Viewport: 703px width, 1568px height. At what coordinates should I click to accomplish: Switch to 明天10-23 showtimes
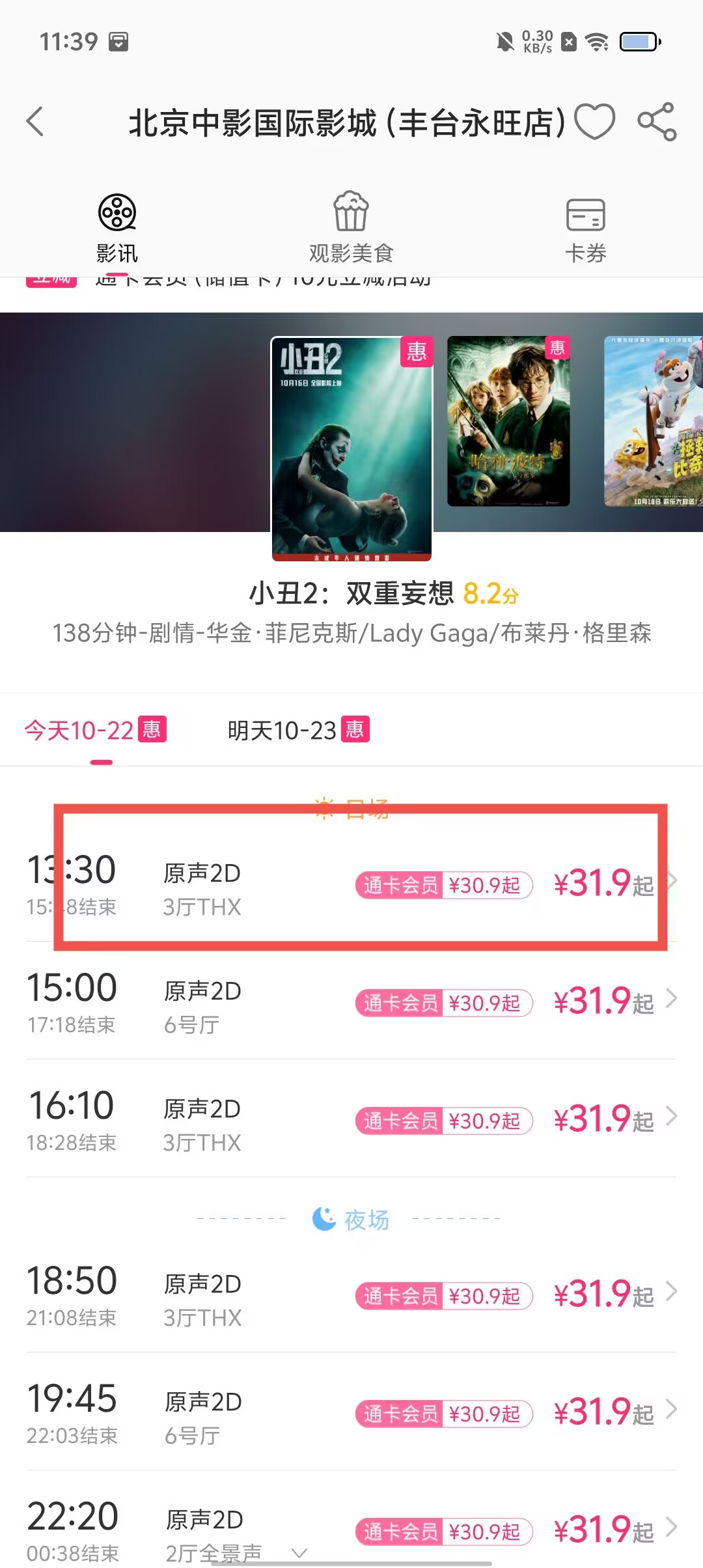pos(297,731)
